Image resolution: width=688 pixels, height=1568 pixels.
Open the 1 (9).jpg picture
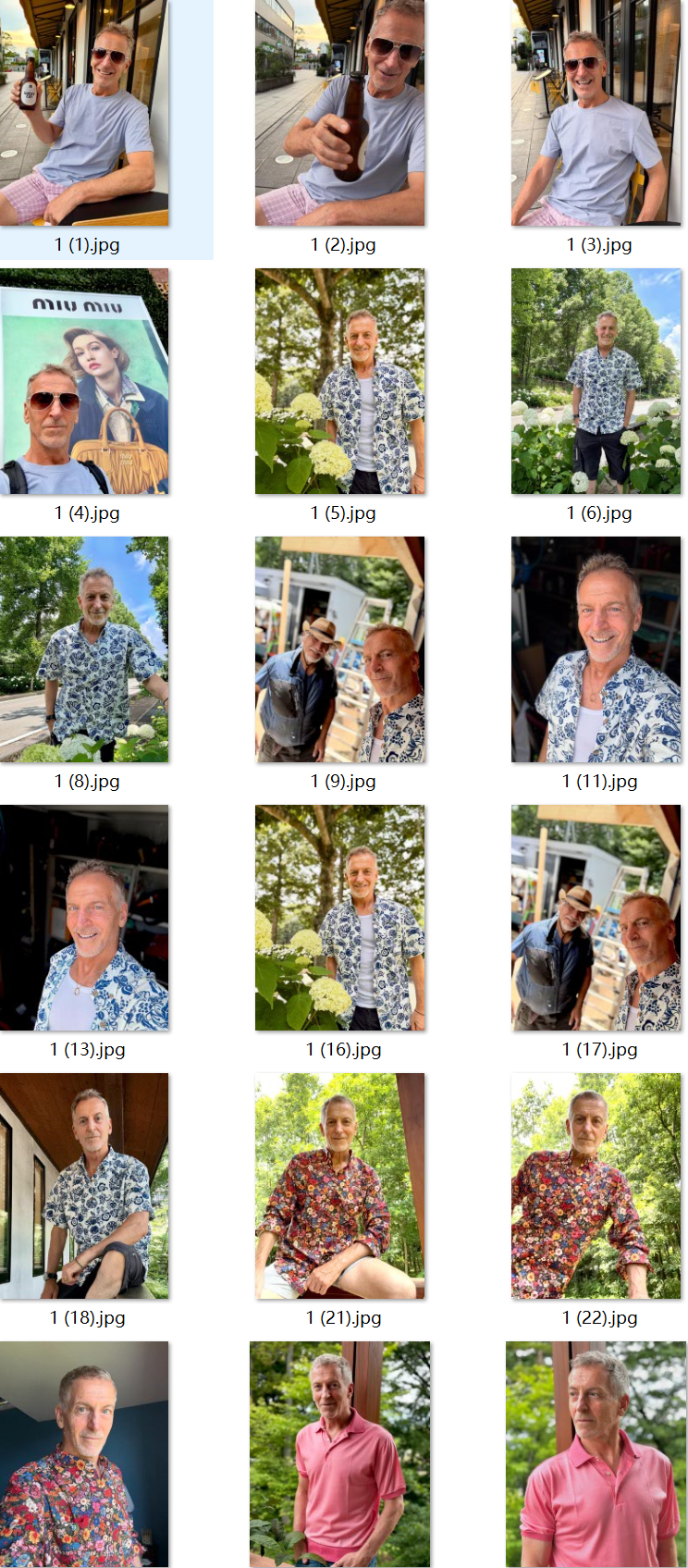(340, 649)
